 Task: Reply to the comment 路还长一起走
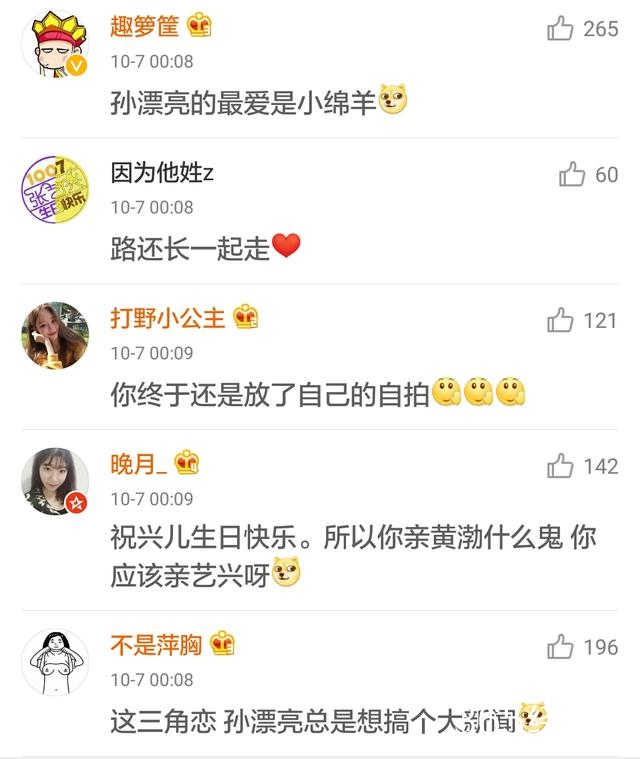(x=190, y=249)
